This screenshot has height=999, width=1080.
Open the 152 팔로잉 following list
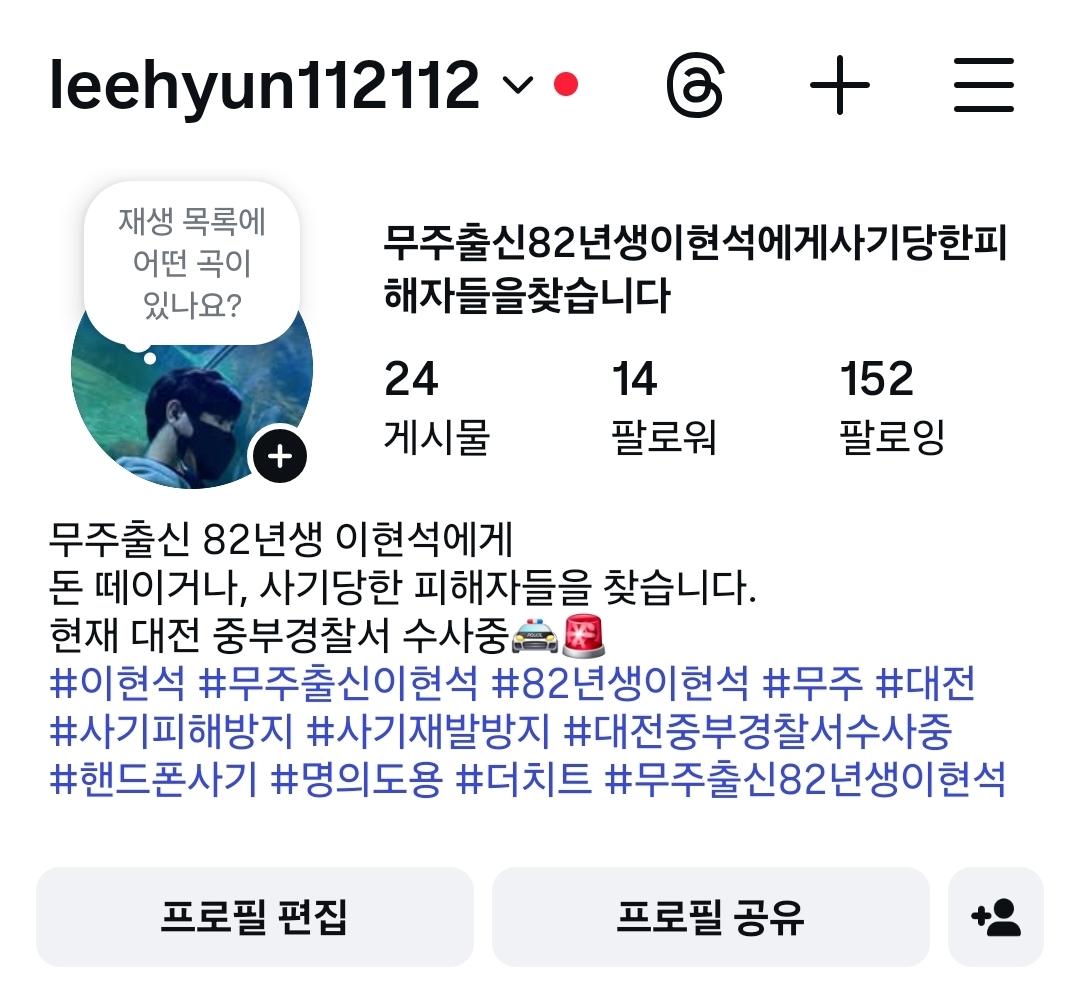point(892,407)
